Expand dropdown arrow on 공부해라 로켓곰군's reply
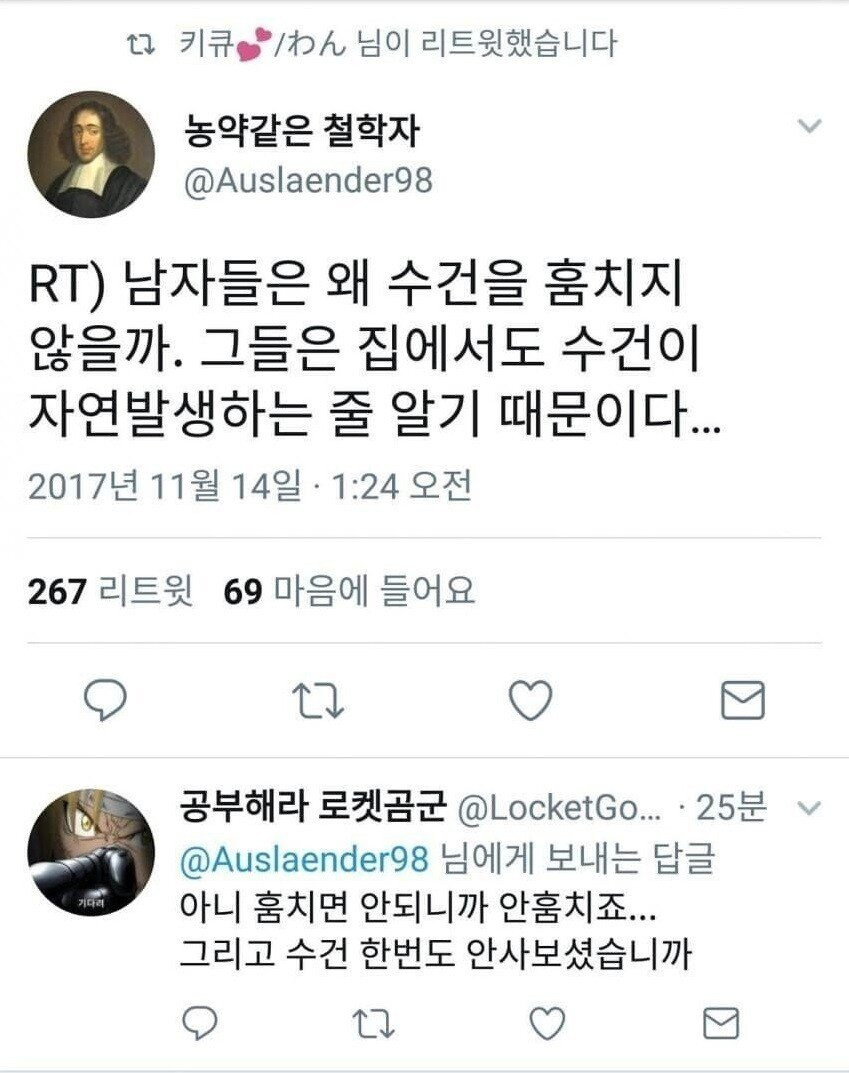Image resolution: width=849 pixels, height=1073 pixels. pos(808,808)
